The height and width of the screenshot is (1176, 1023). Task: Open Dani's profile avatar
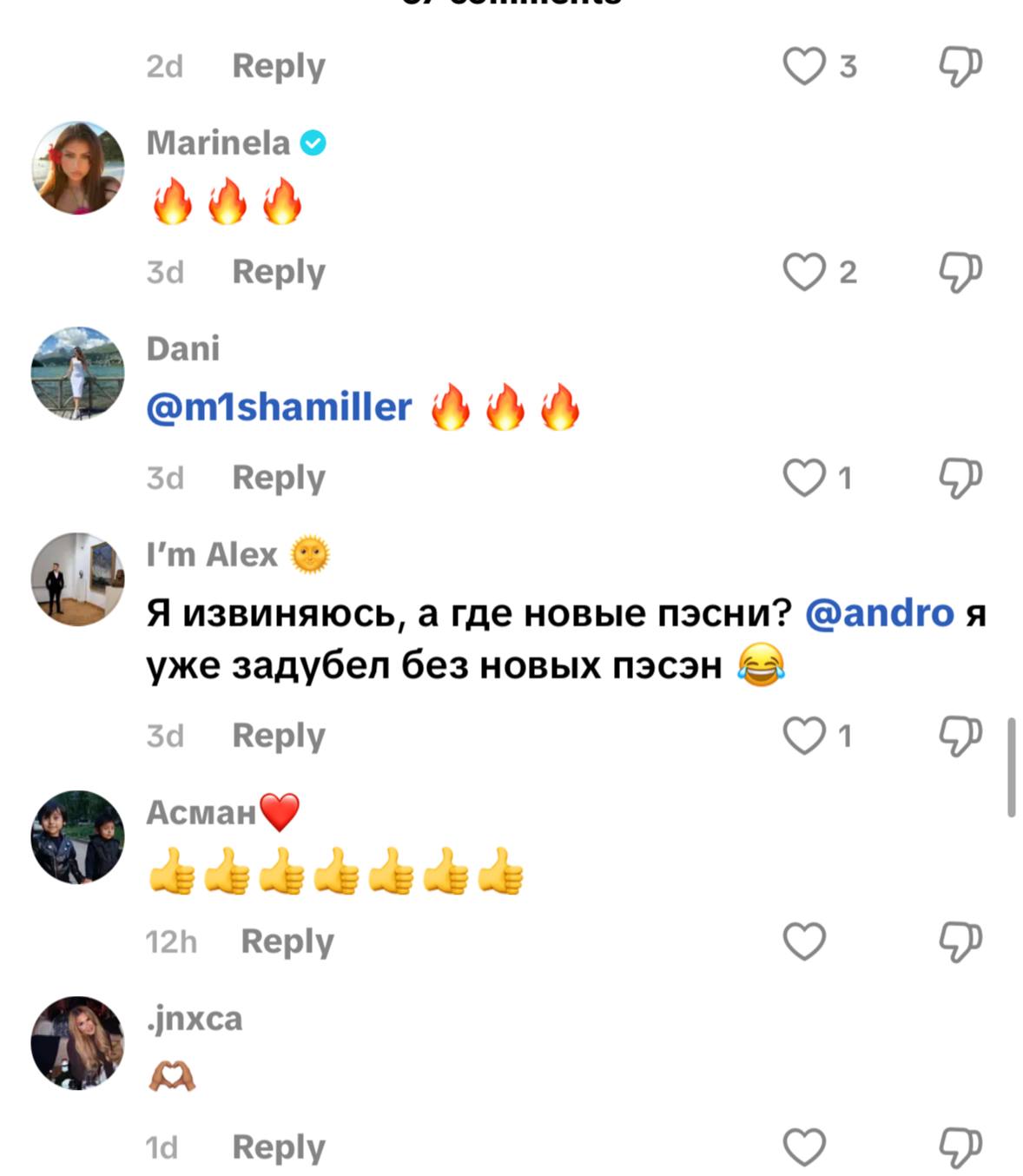click(x=78, y=373)
